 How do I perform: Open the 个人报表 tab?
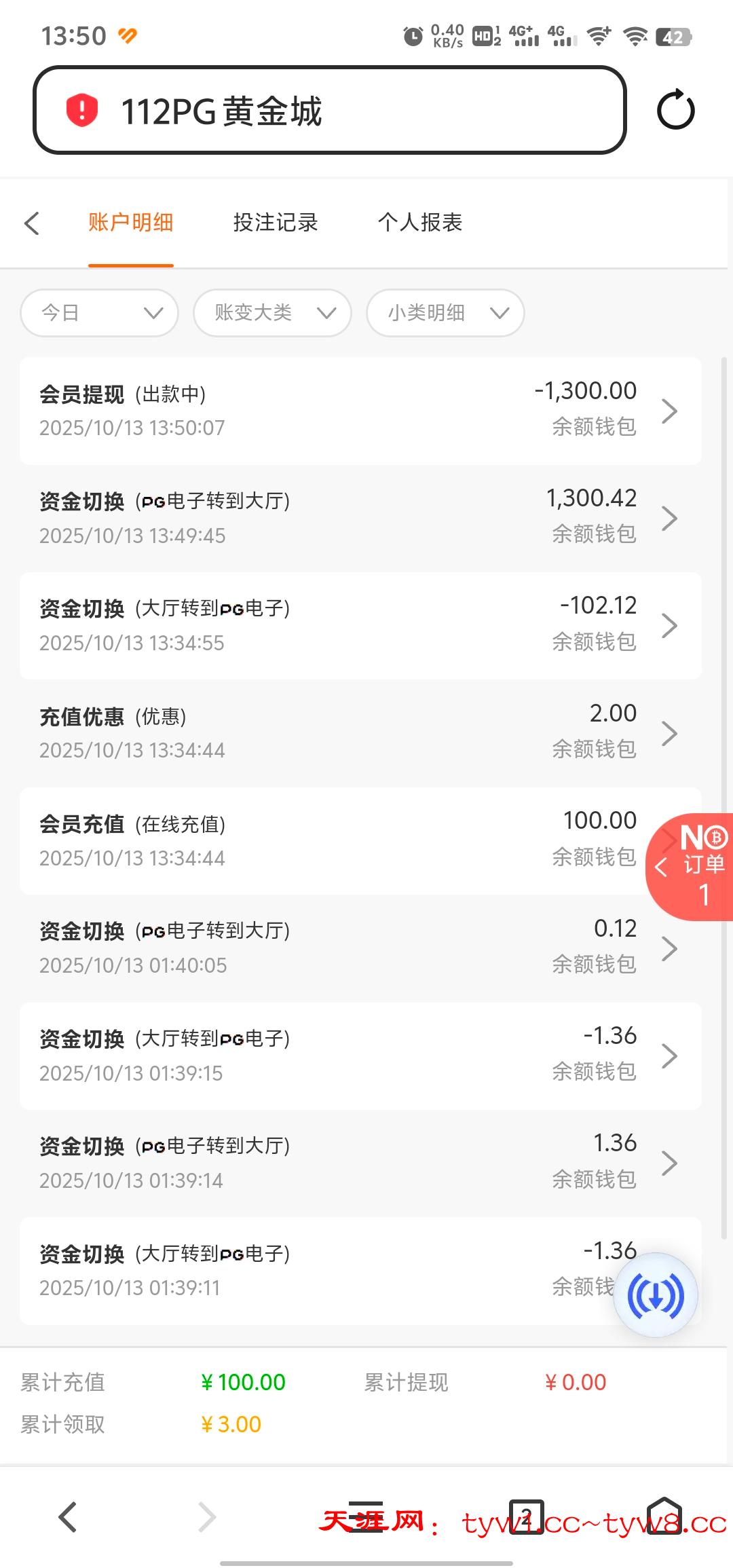(420, 223)
